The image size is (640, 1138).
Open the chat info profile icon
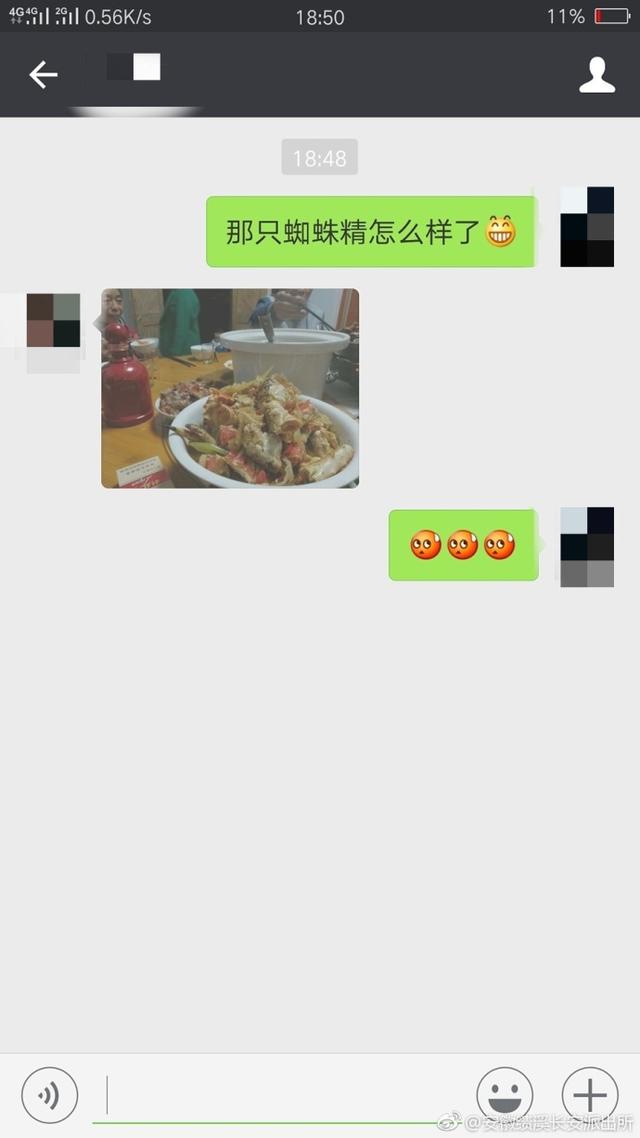point(597,75)
